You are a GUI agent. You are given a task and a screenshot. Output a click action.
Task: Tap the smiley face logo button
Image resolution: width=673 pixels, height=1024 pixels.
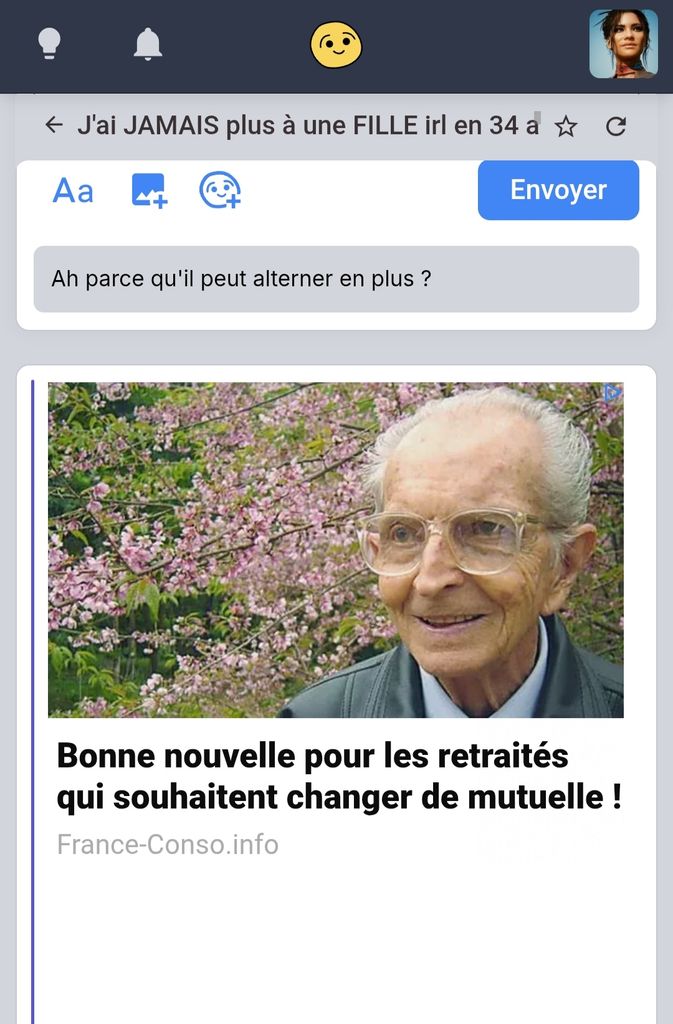coord(336,45)
